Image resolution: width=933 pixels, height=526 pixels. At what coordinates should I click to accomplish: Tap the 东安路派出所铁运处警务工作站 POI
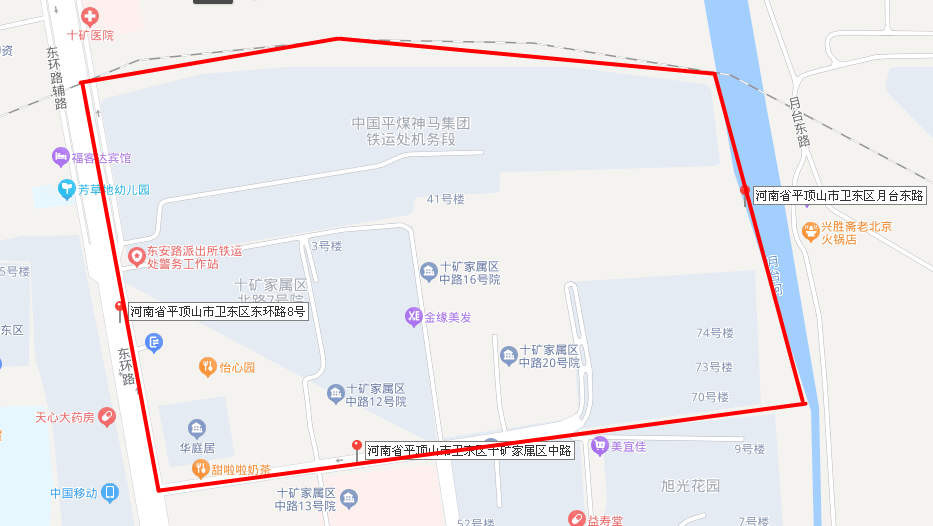point(136,257)
